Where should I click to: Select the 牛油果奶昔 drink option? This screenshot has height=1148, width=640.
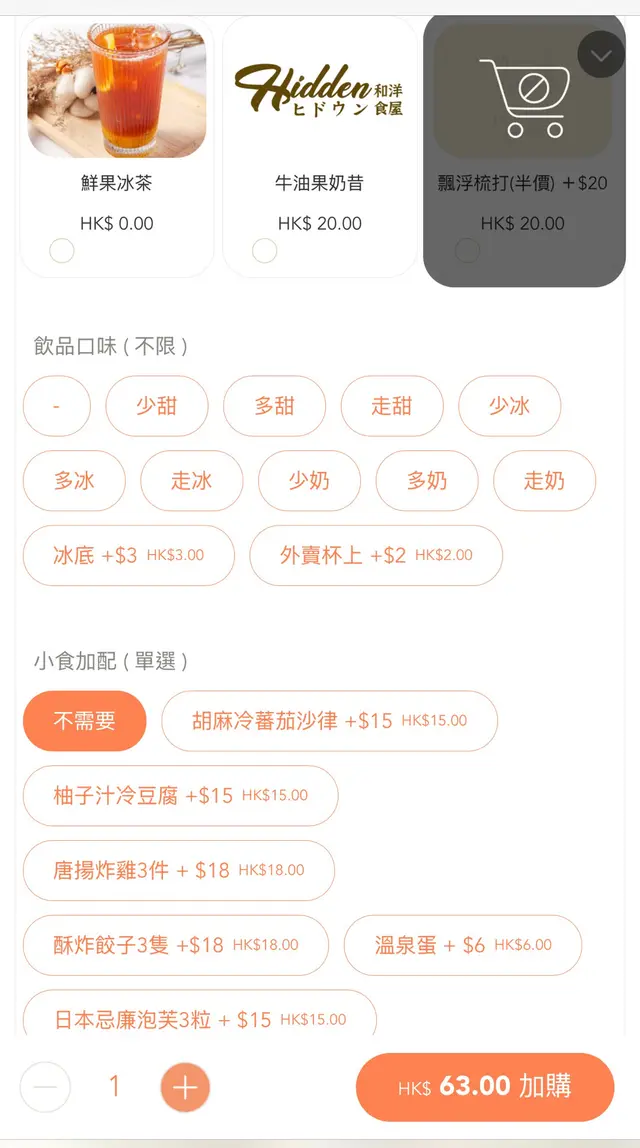[x=265, y=250]
